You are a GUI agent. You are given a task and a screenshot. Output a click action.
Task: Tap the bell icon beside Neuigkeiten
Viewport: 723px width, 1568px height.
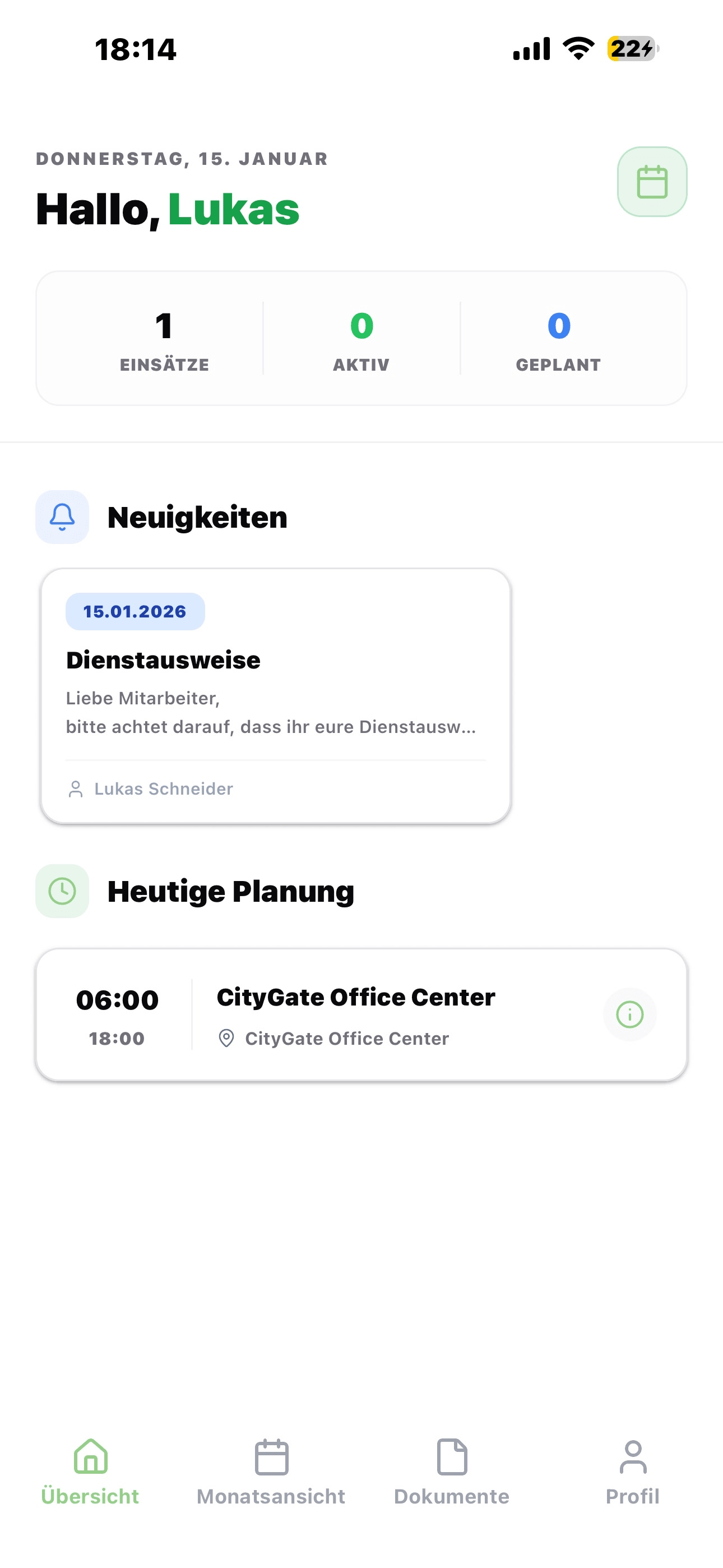(62, 518)
